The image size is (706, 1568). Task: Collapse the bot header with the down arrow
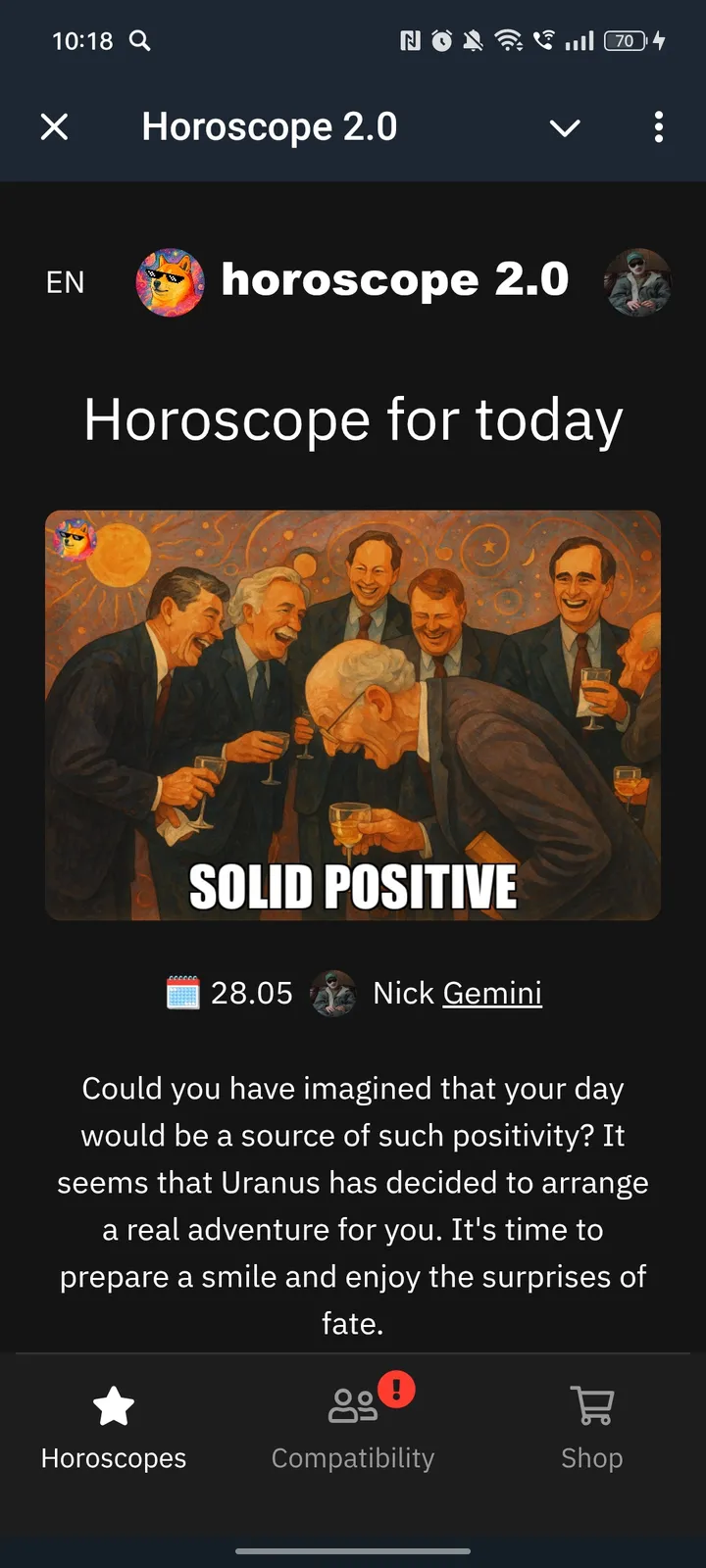click(x=564, y=127)
